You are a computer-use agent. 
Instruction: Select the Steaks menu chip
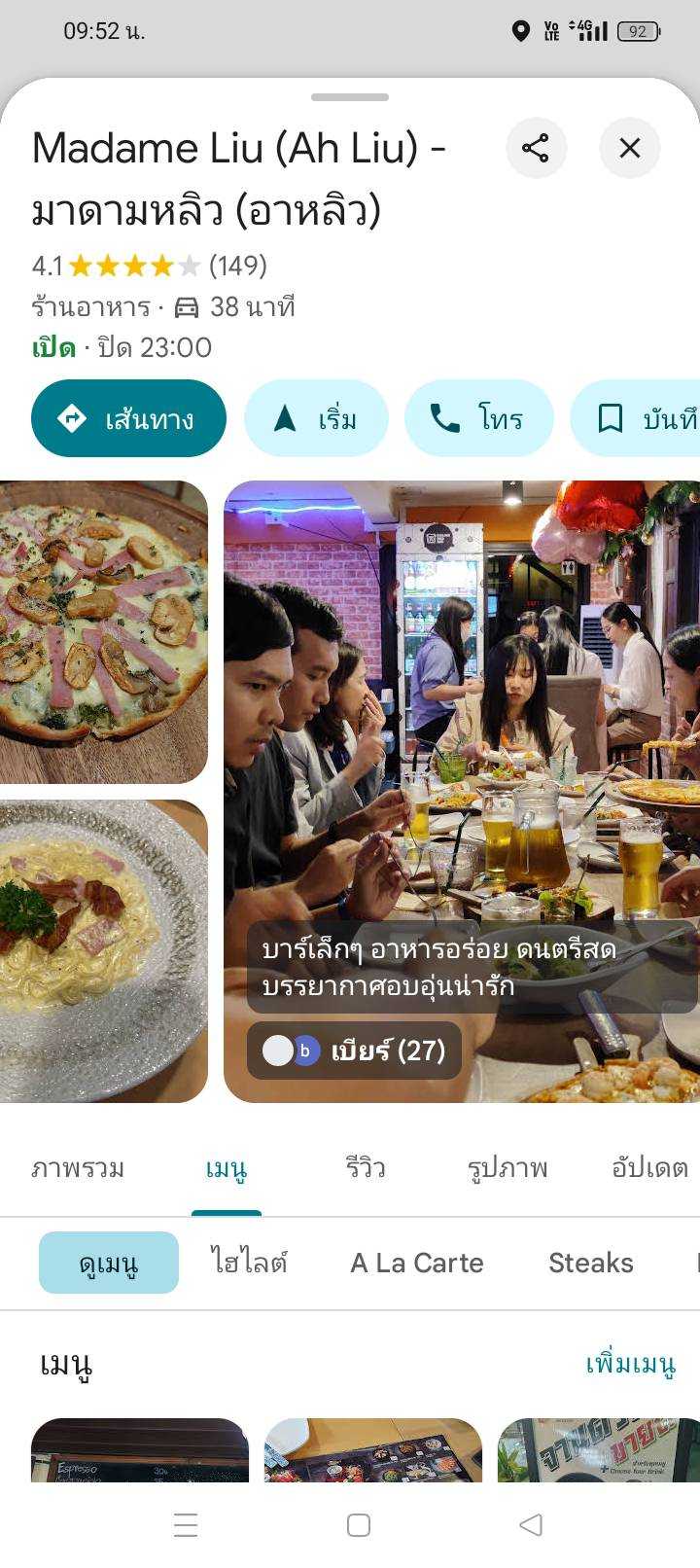[x=590, y=1263]
